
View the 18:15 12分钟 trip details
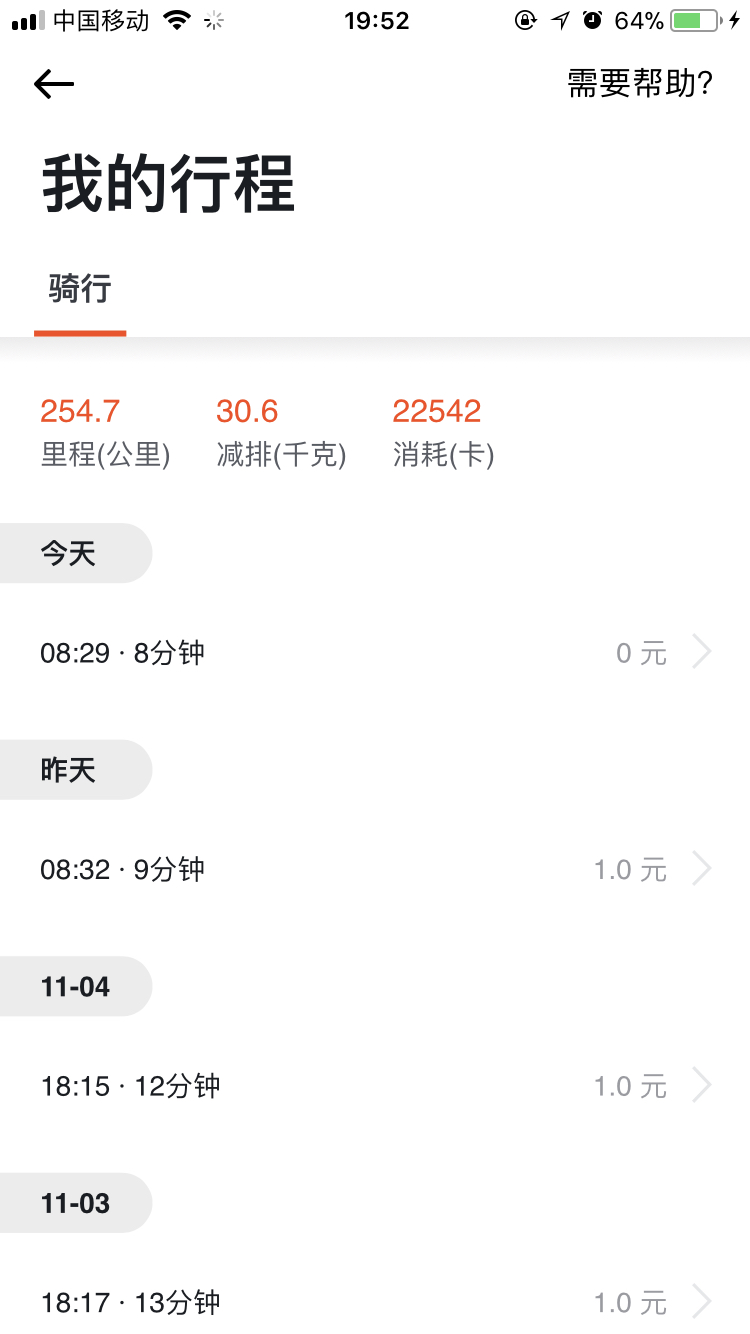pos(375,1086)
